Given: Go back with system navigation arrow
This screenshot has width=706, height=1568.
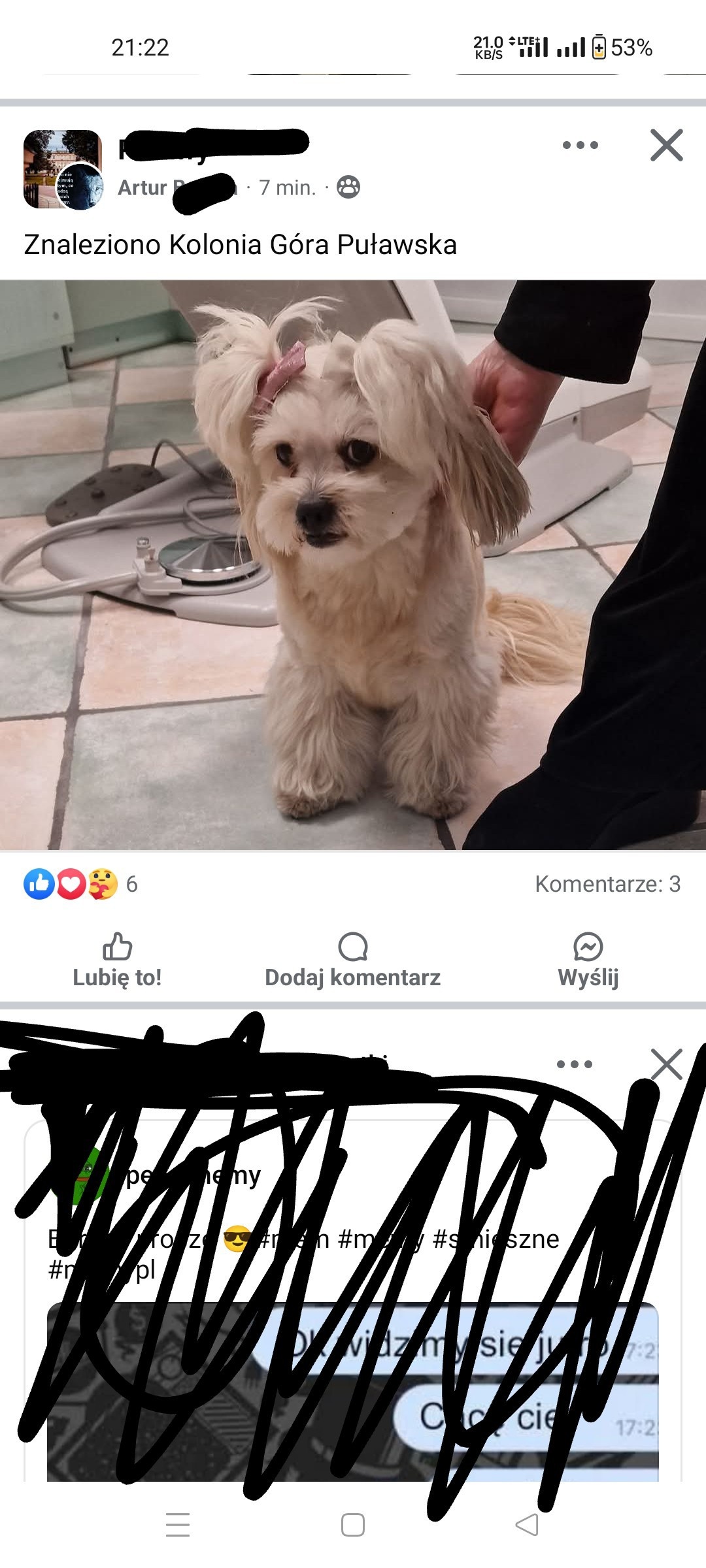Looking at the screenshot, I should 527,1525.
